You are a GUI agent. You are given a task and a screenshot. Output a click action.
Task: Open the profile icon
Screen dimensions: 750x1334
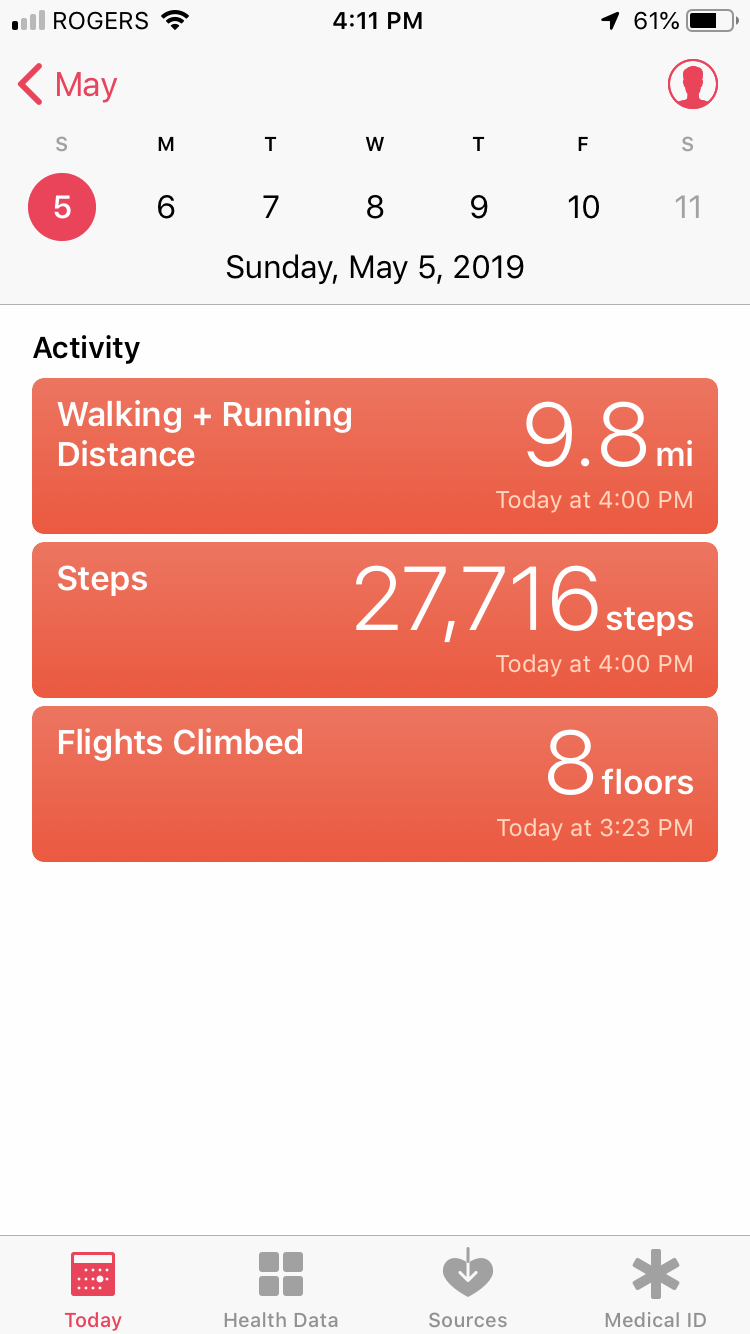(x=692, y=85)
